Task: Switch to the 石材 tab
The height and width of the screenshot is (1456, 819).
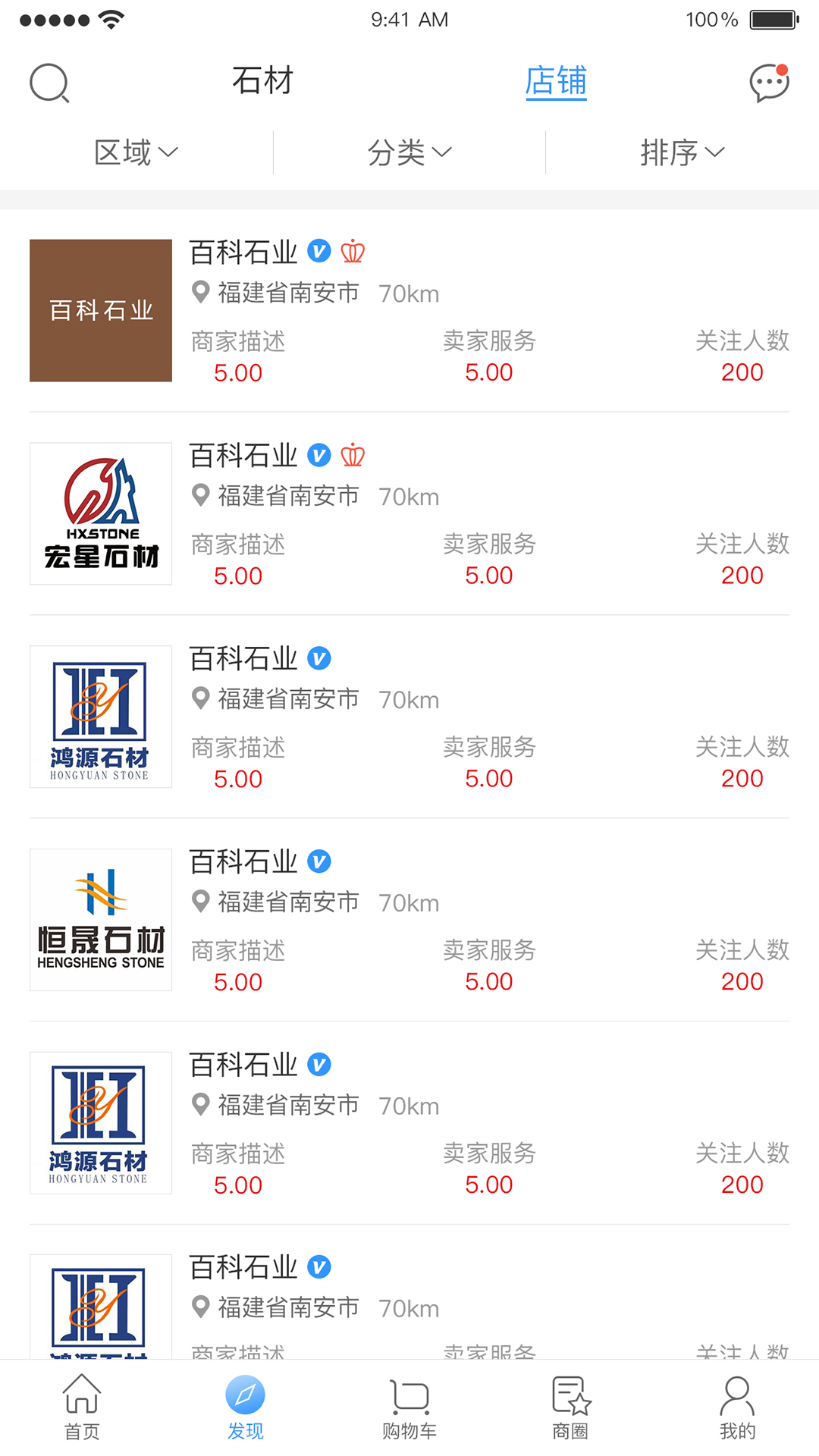Action: coord(262,81)
